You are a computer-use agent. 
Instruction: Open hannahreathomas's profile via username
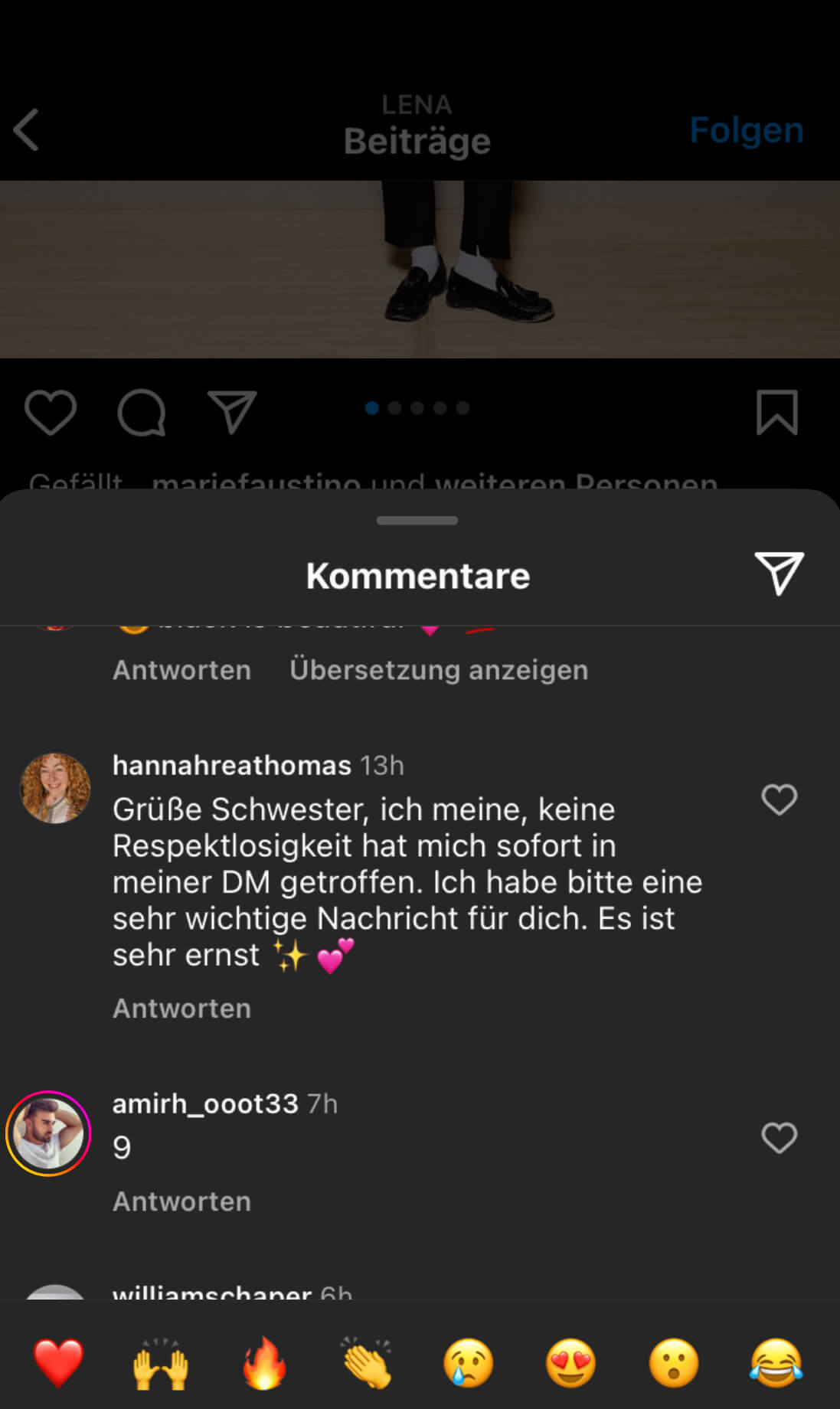232,766
